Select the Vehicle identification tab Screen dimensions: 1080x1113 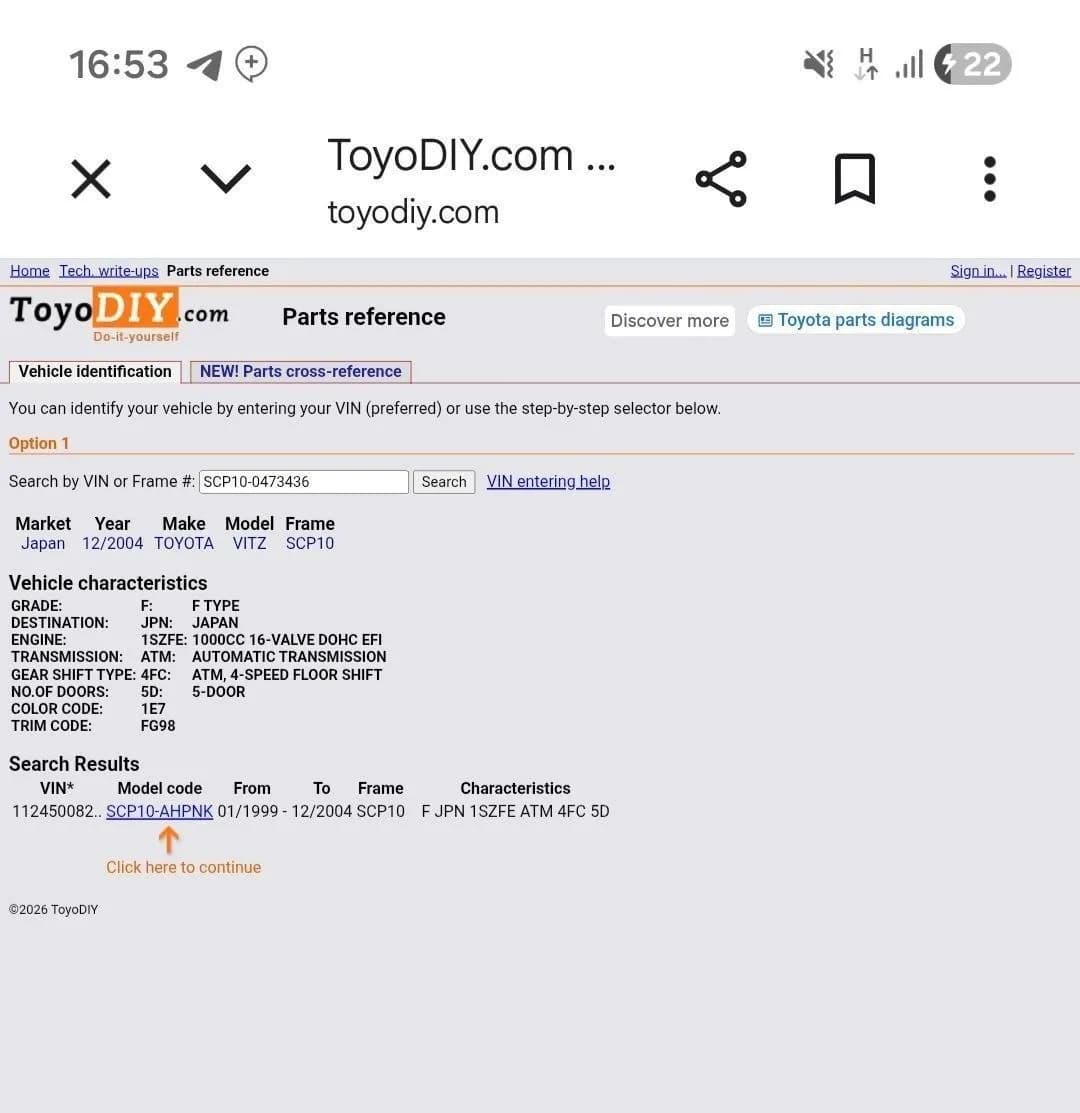[x=95, y=371]
